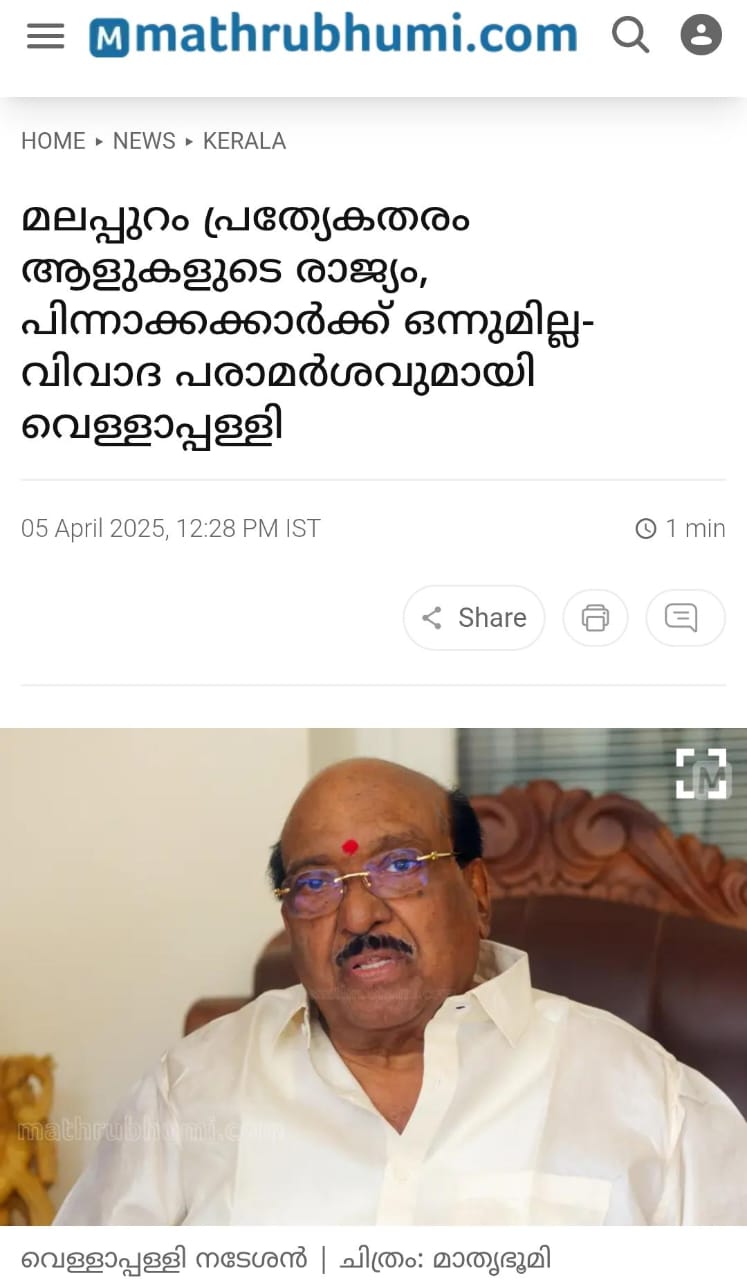
Task: Open the search icon
Action: click(x=630, y=36)
